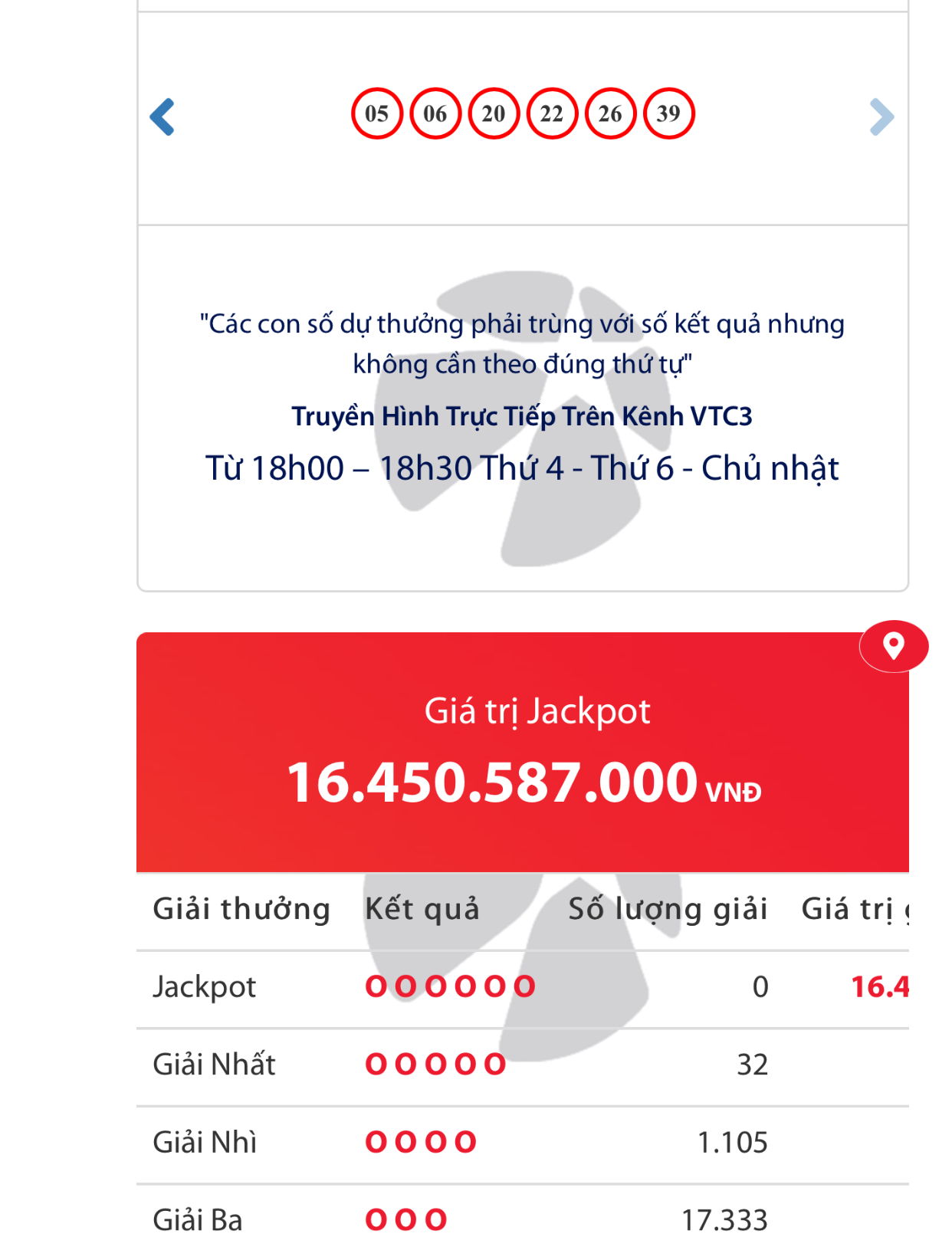
Task: Go to the next draw result
Action: click(x=881, y=117)
